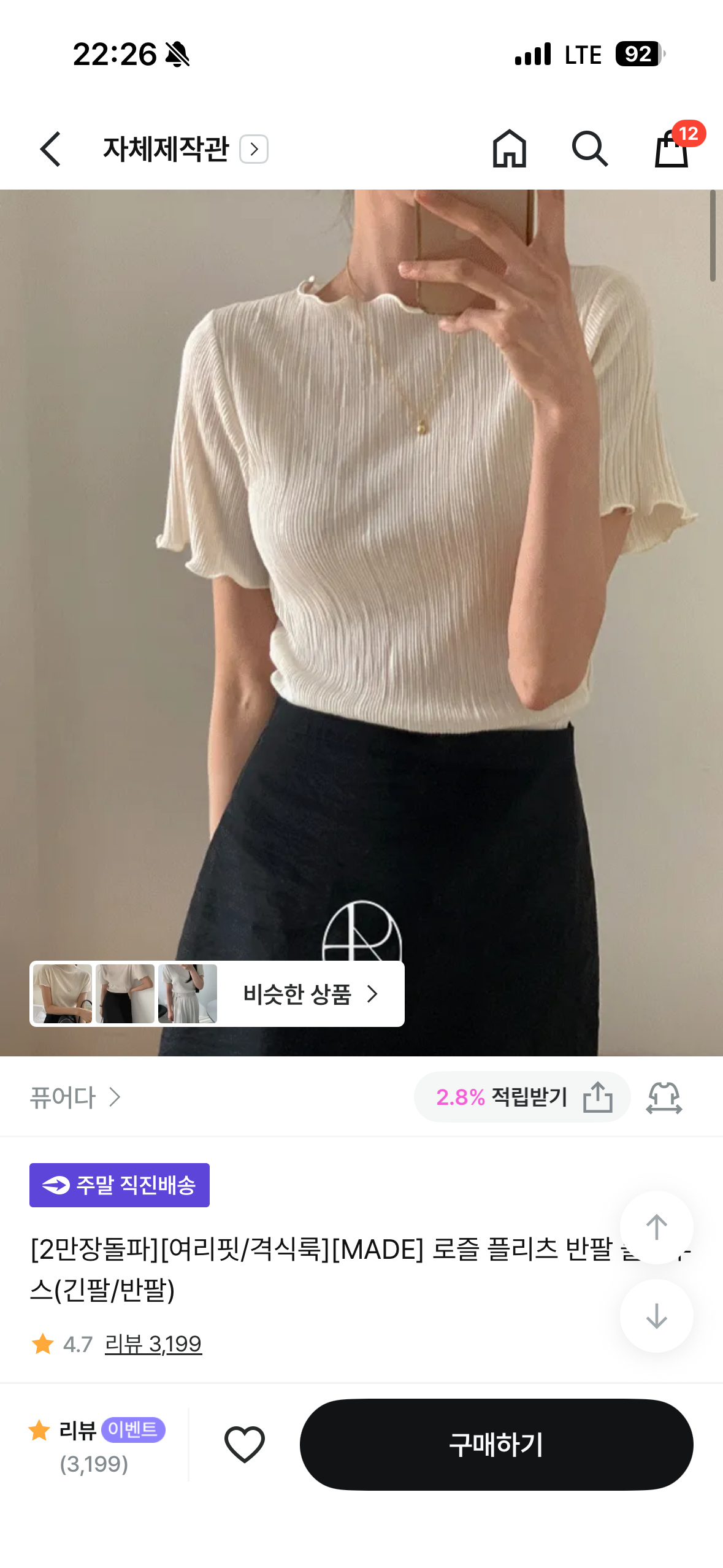Open the clothing fitting icon
This screenshot has width=723, height=1568.
tap(664, 1097)
